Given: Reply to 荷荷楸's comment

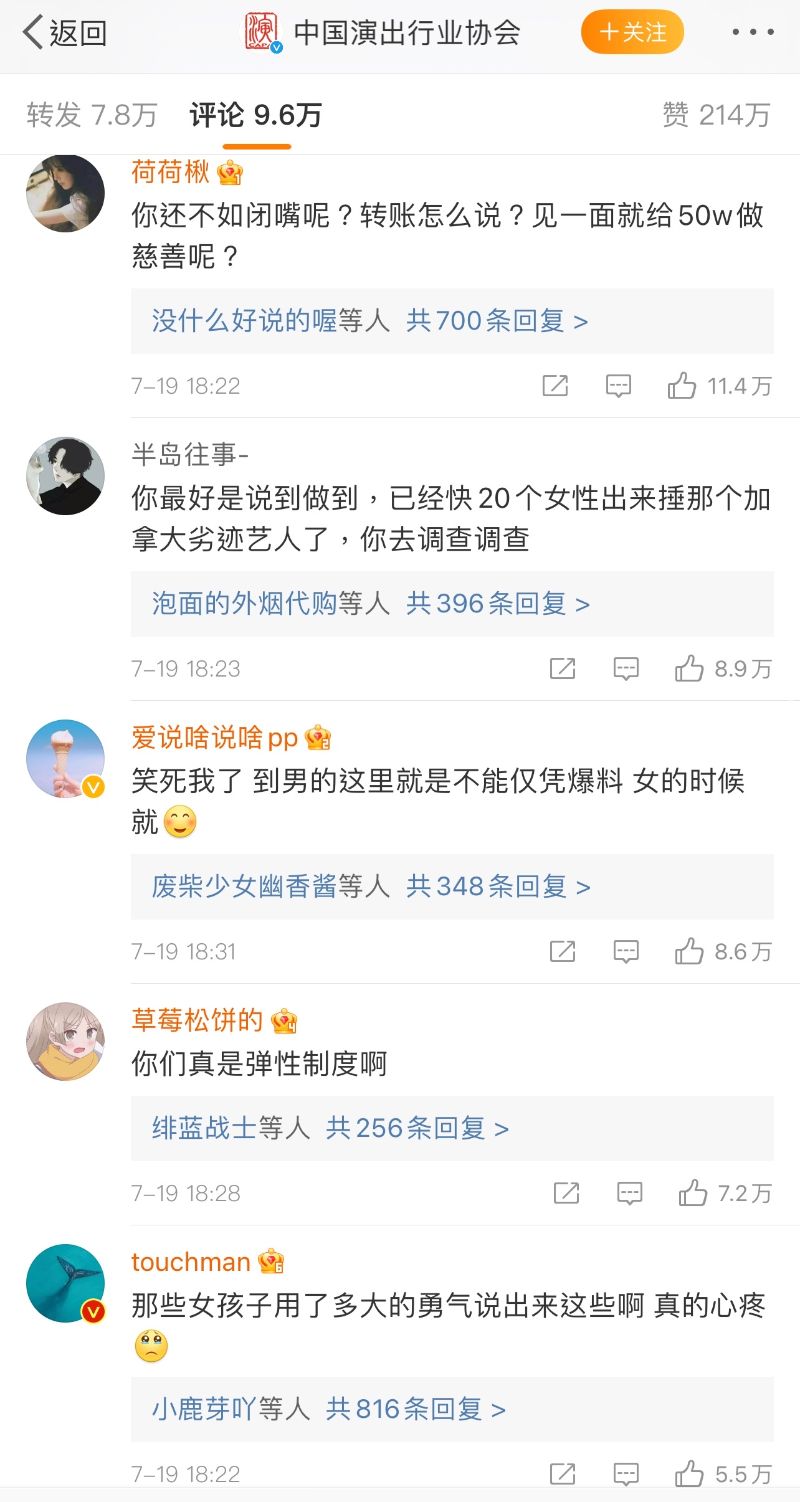Looking at the screenshot, I should pos(619,386).
